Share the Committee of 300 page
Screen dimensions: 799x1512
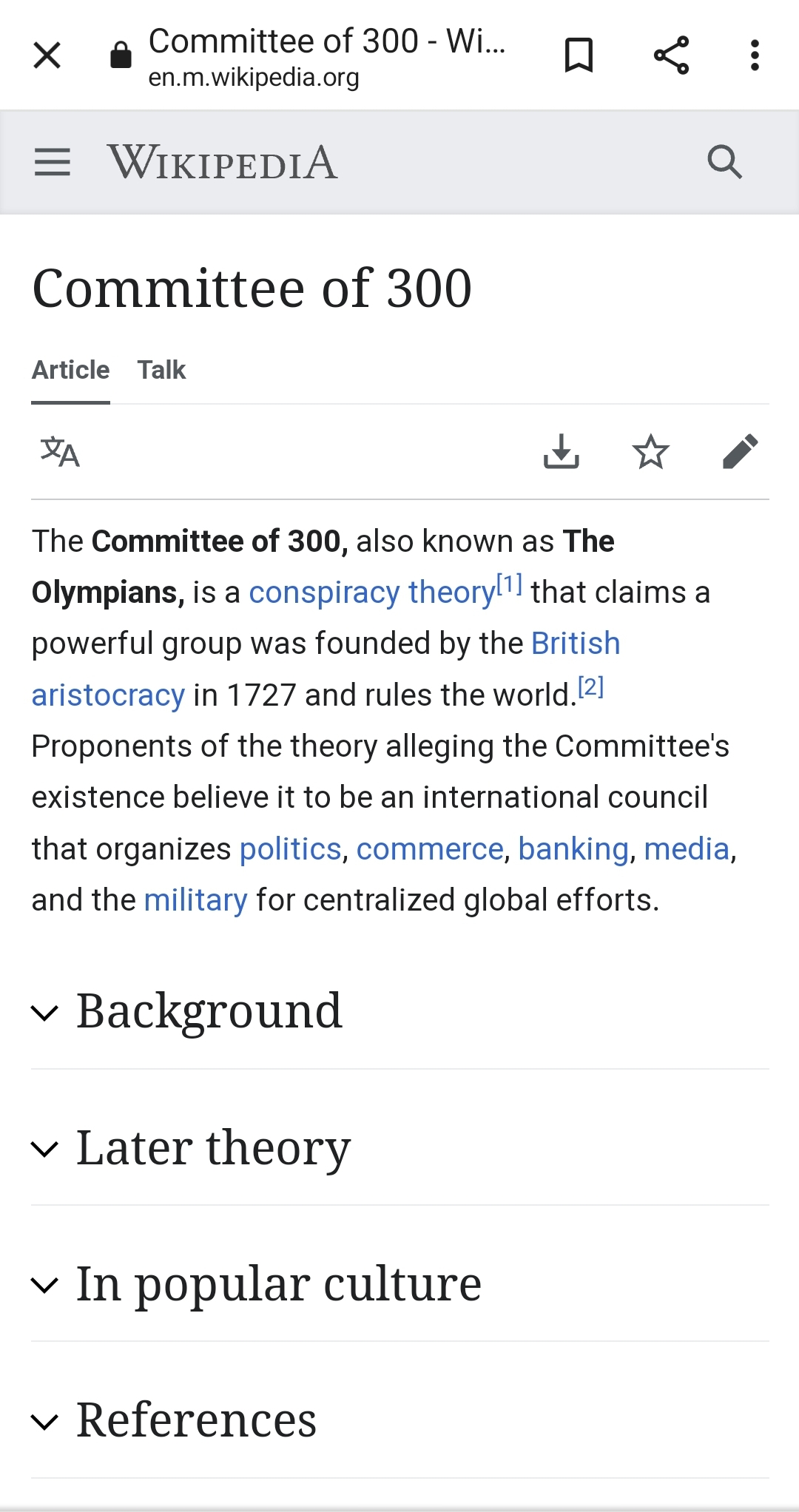coord(671,55)
